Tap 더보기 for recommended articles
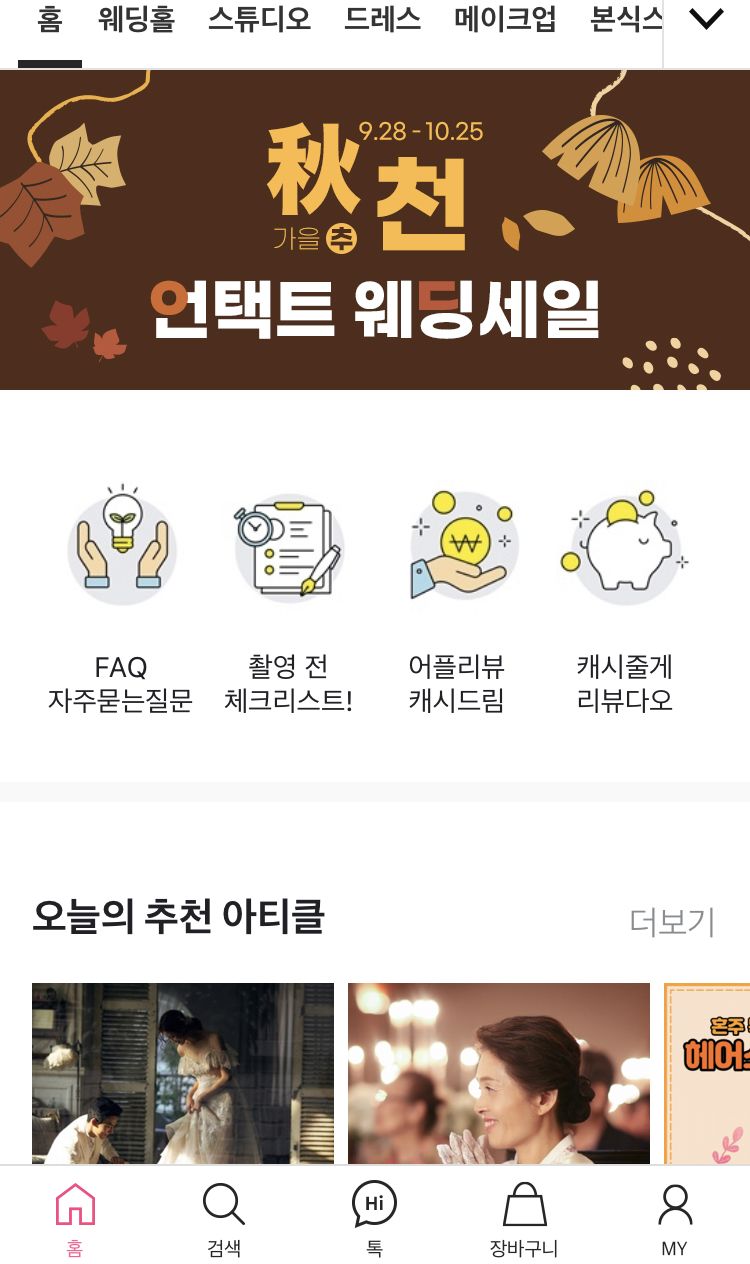This screenshot has height=1264, width=750. click(x=672, y=921)
